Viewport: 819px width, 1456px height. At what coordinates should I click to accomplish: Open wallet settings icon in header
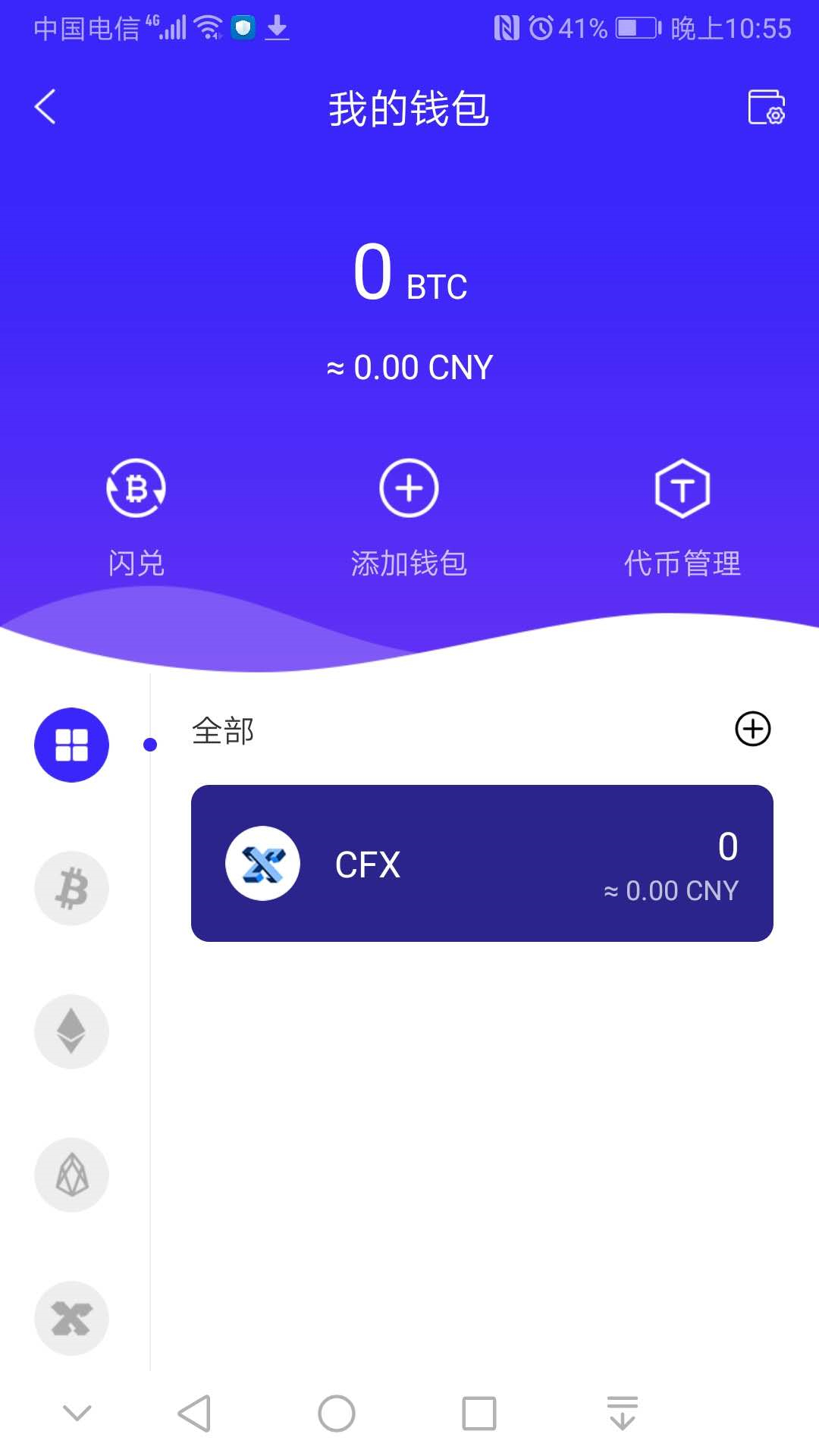(x=766, y=107)
